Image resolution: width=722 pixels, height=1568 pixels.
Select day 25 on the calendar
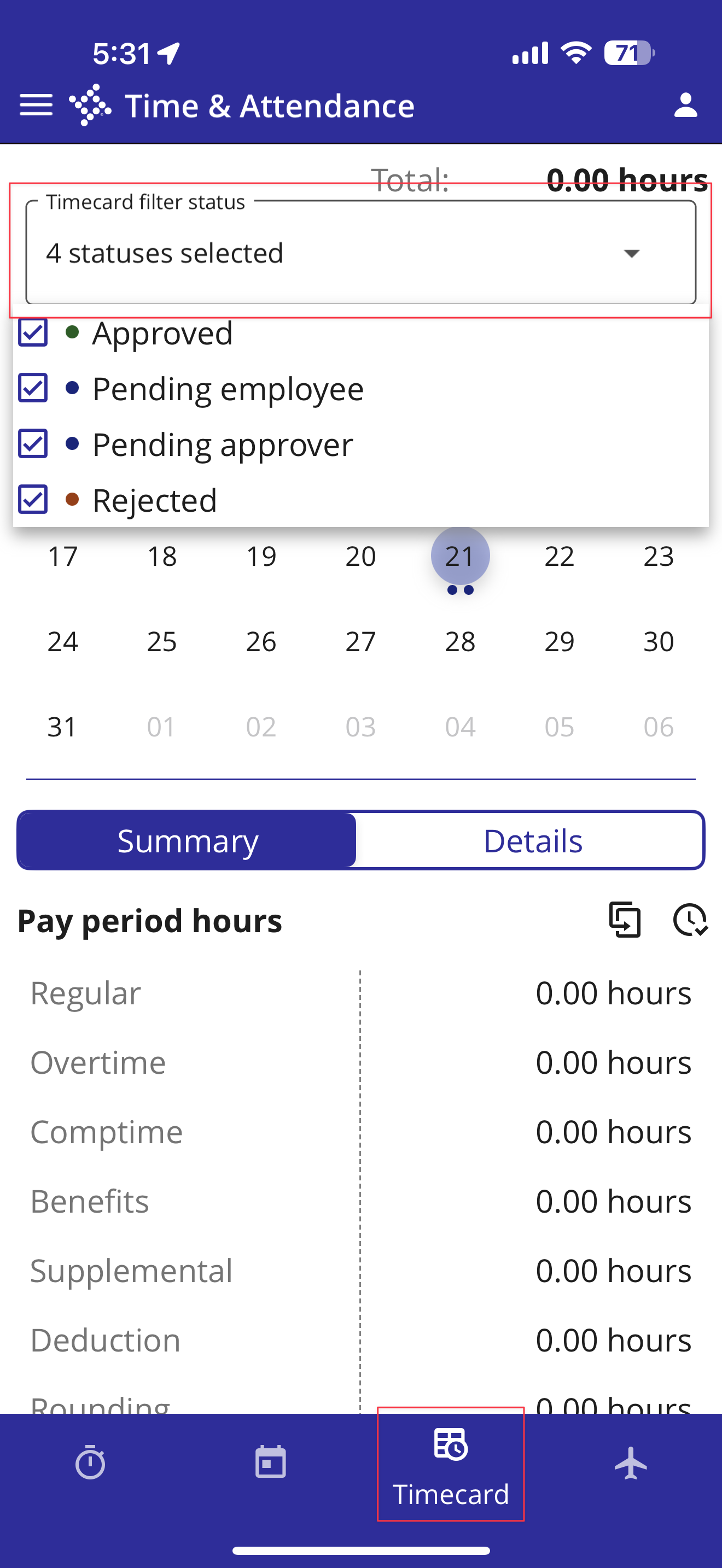click(x=162, y=641)
